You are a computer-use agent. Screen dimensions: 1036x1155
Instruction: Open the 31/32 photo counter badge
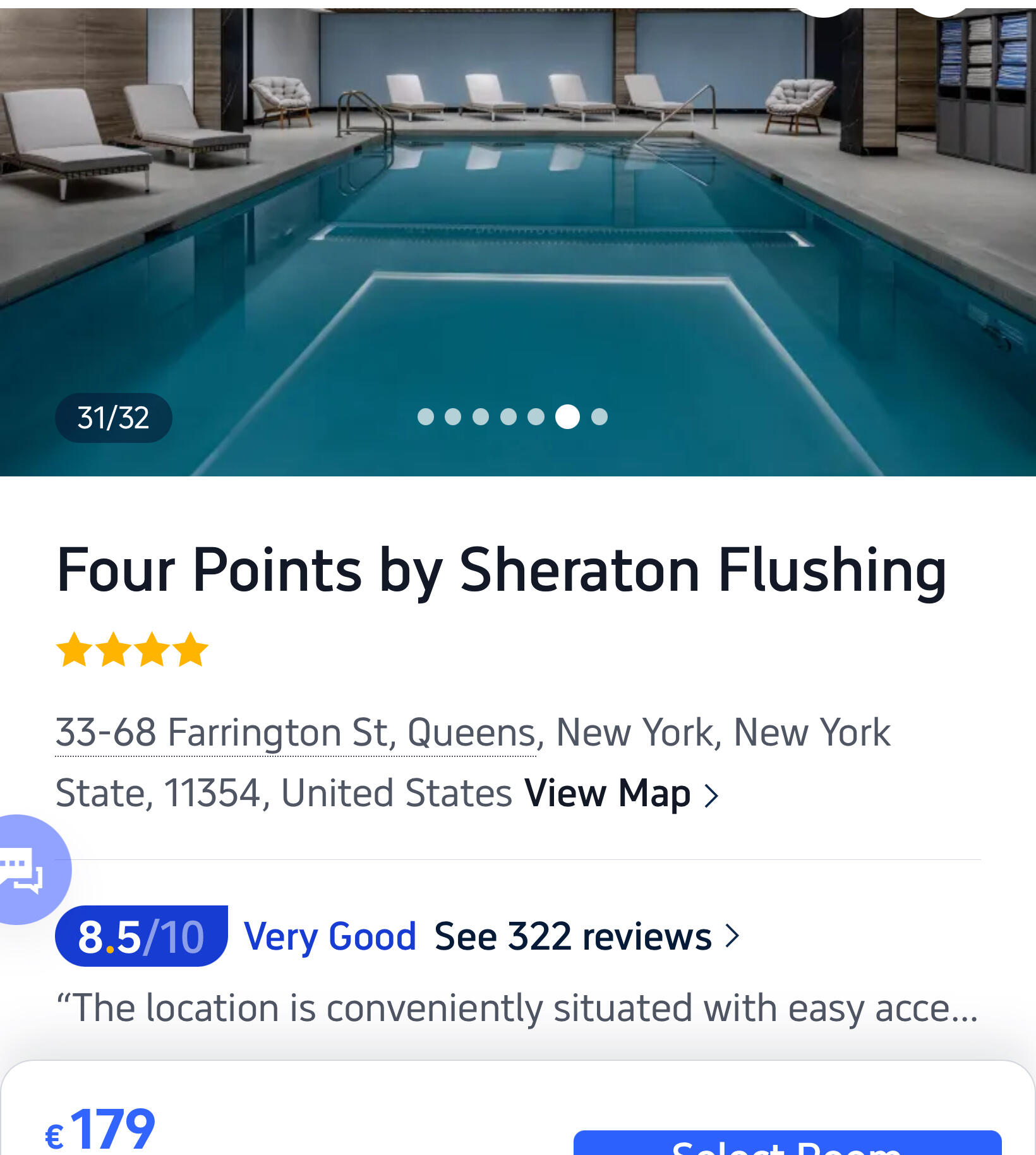(113, 418)
